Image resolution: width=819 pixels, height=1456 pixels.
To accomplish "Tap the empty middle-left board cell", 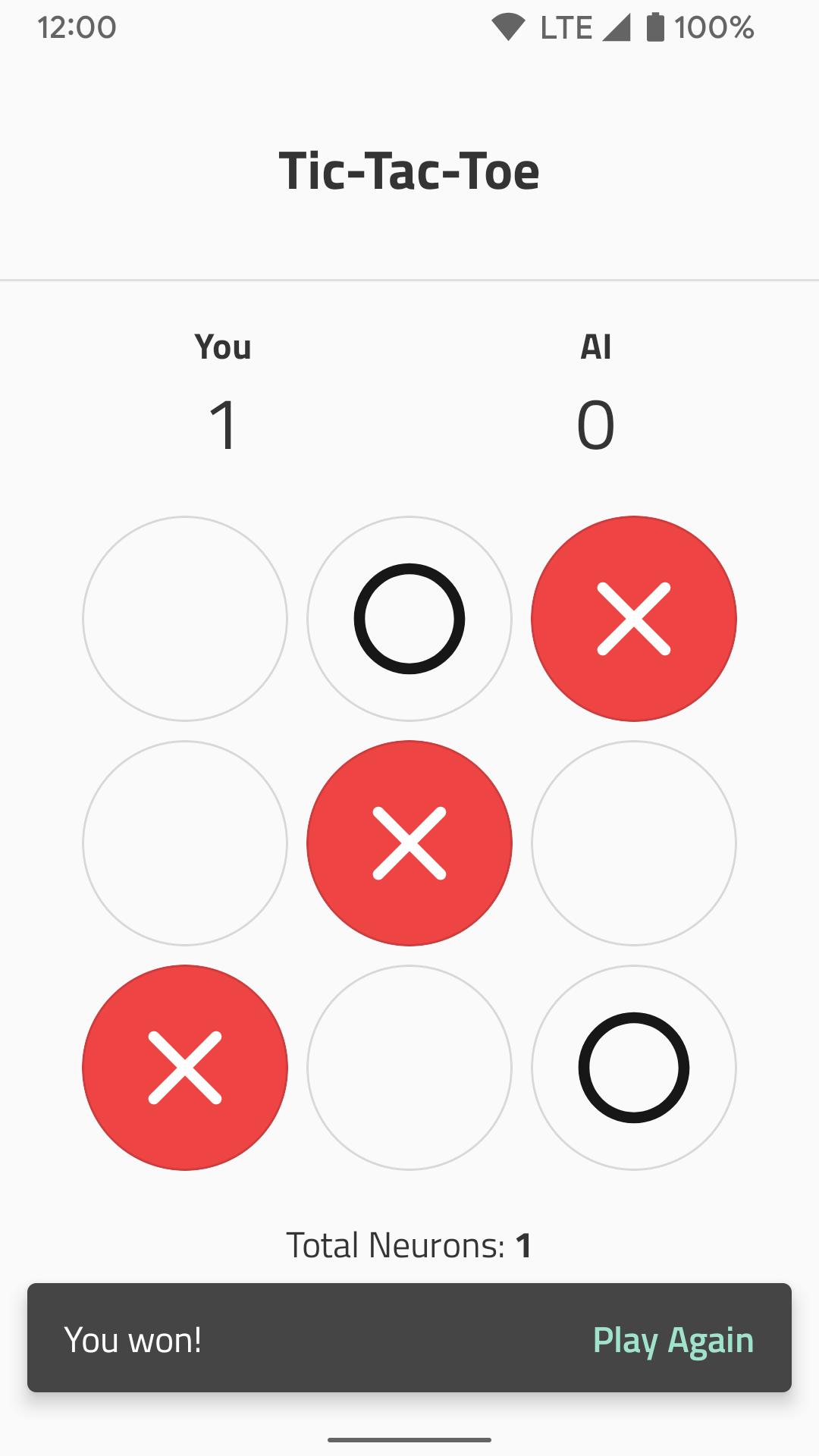I will point(185,843).
